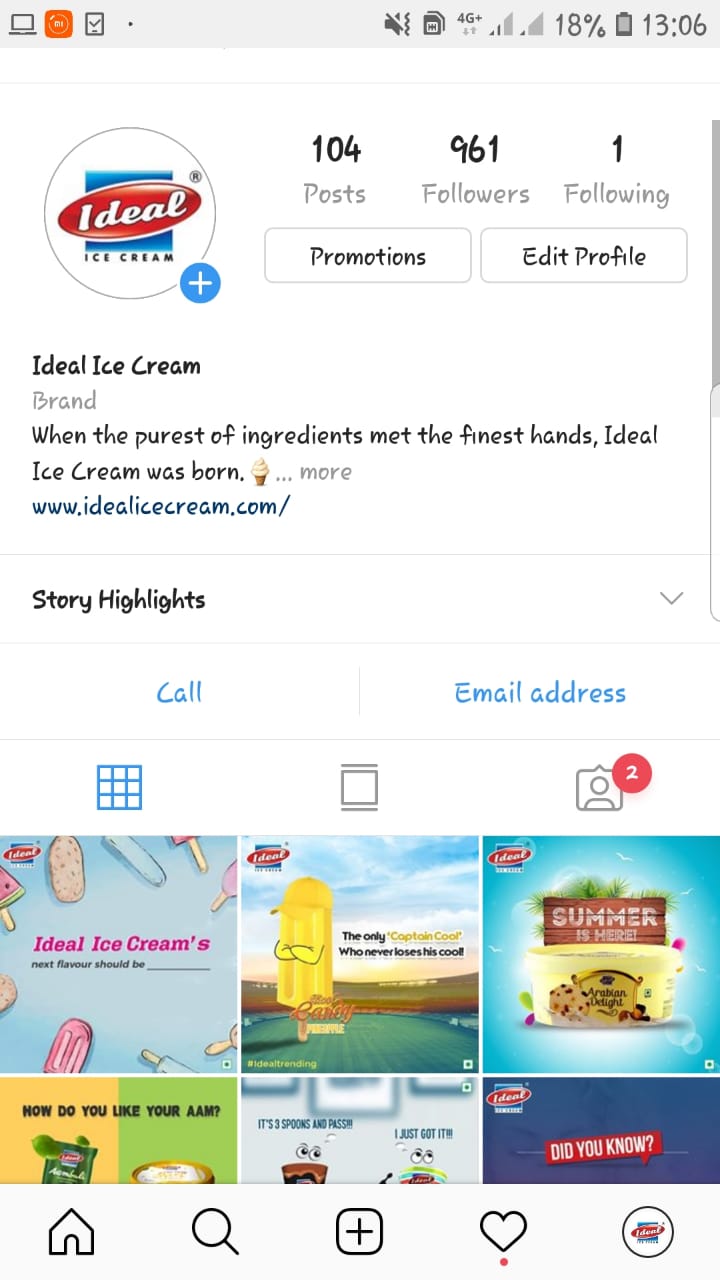720x1280 pixels.
Task: Open the Following list
Action: pyautogui.click(x=616, y=170)
